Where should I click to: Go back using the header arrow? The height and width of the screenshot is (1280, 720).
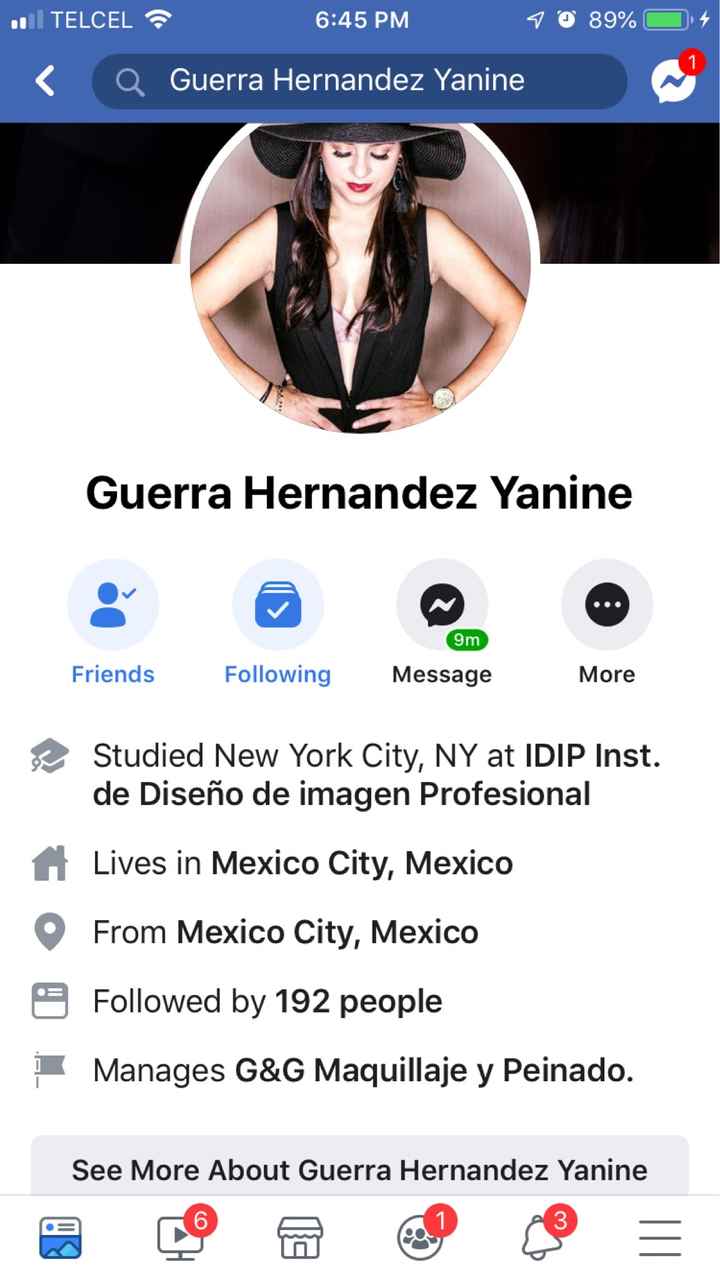point(45,81)
